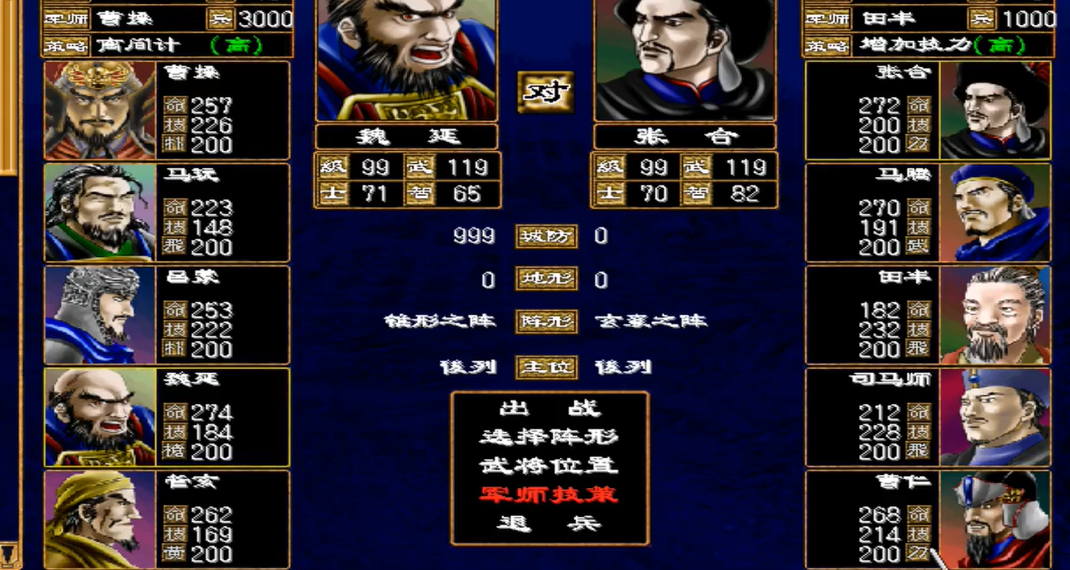Select general 曹操's card
The width and height of the screenshot is (1070, 570).
[x=166, y=110]
